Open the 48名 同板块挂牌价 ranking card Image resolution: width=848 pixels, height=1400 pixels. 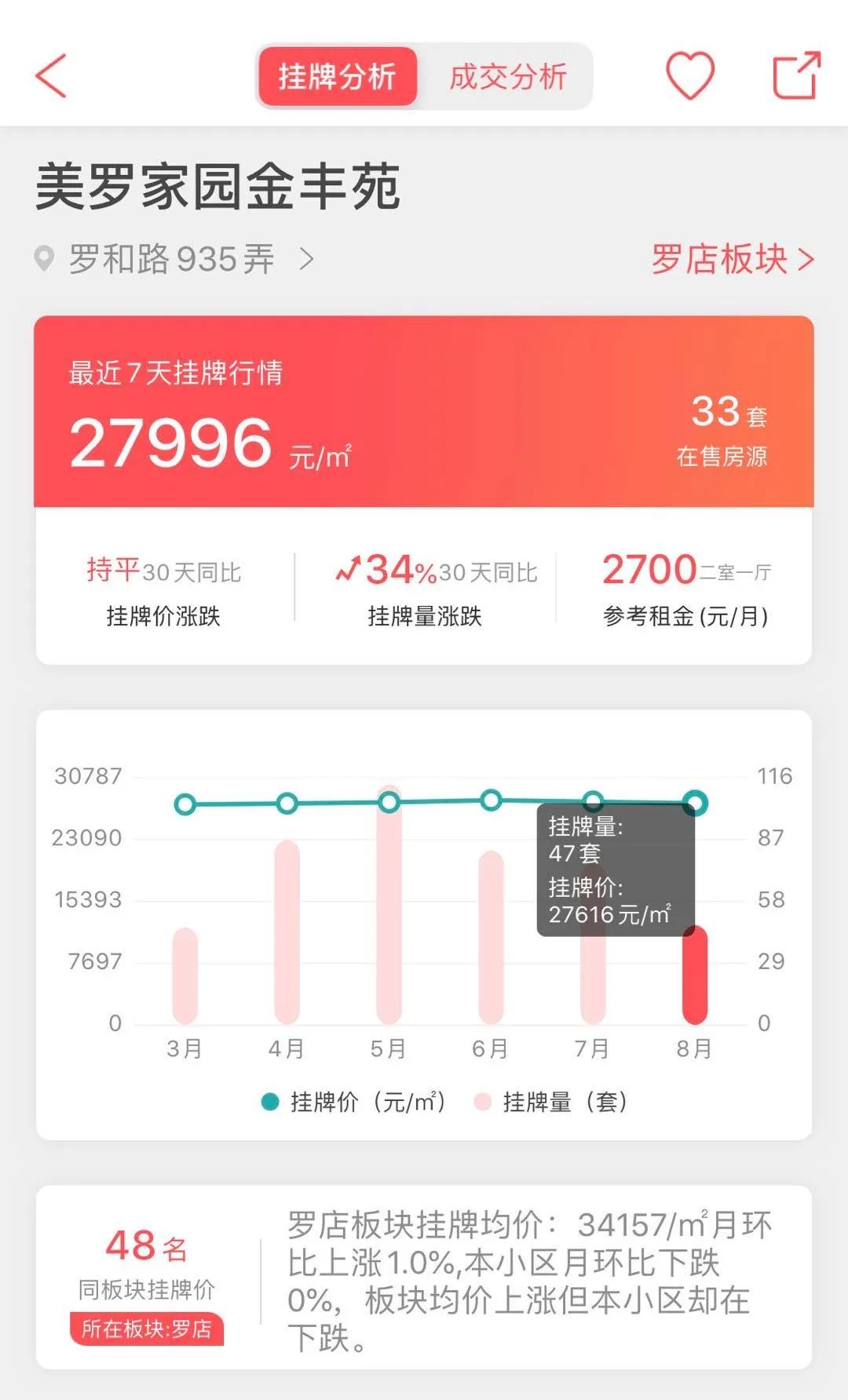click(147, 1278)
